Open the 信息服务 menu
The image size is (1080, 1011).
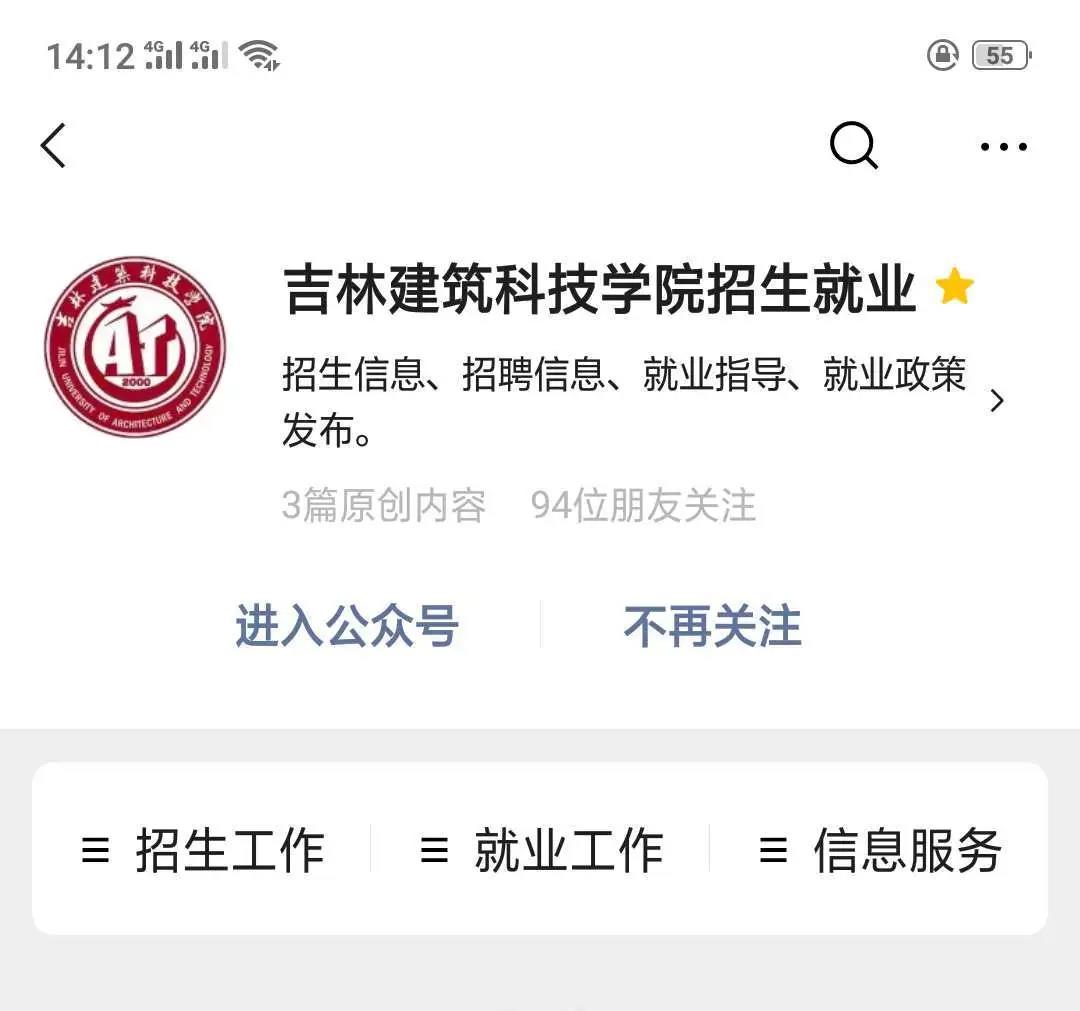(x=880, y=850)
